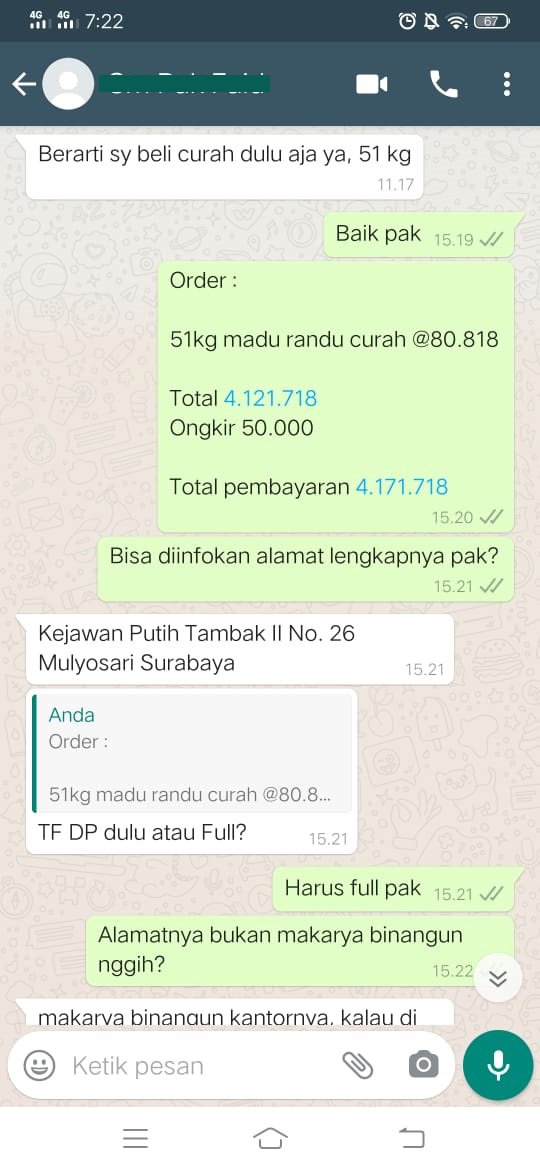Open the camera from the message bar
This screenshot has height=1170, width=540.
[423, 1065]
